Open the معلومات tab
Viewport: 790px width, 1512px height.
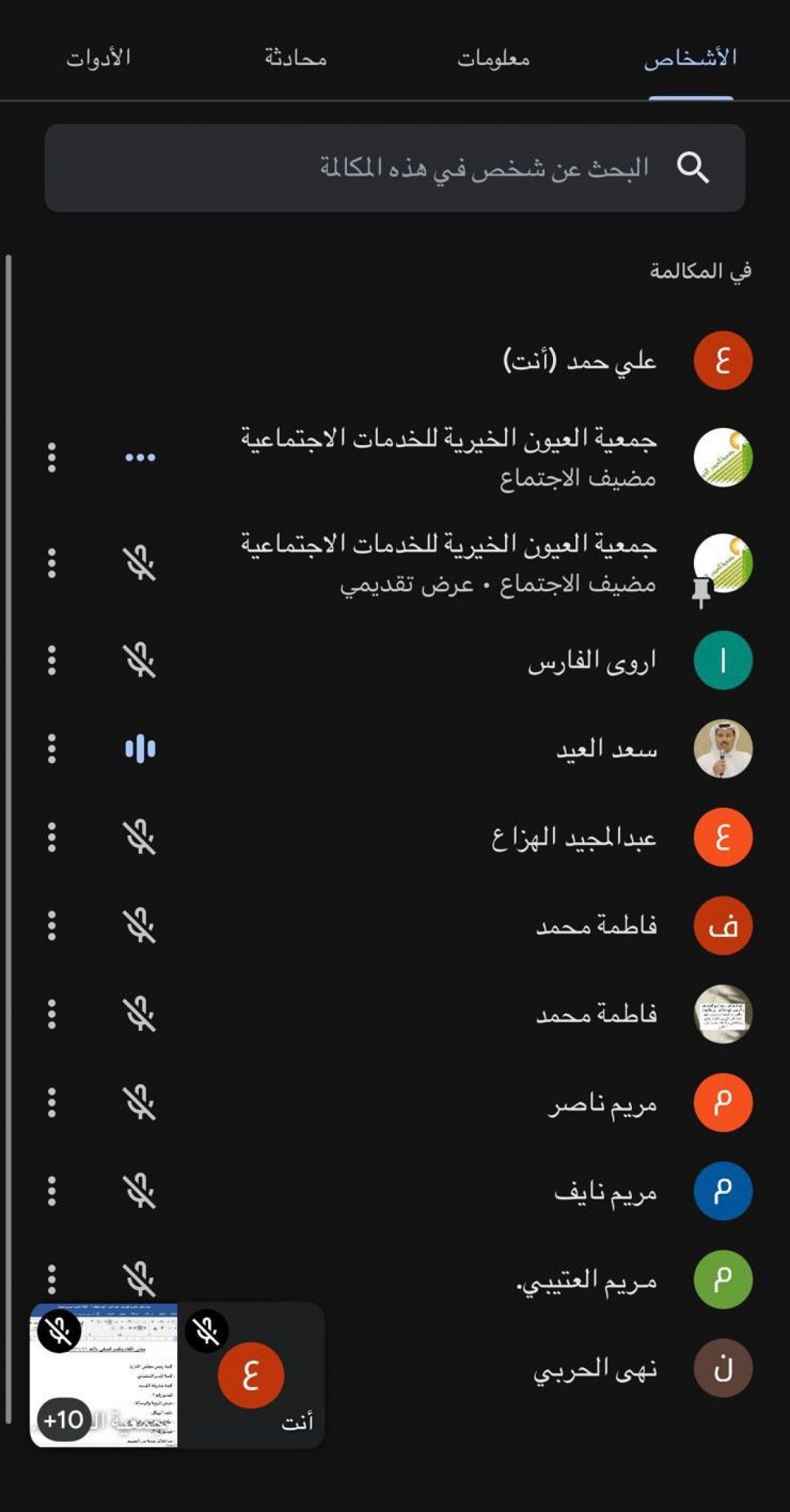tap(493, 59)
